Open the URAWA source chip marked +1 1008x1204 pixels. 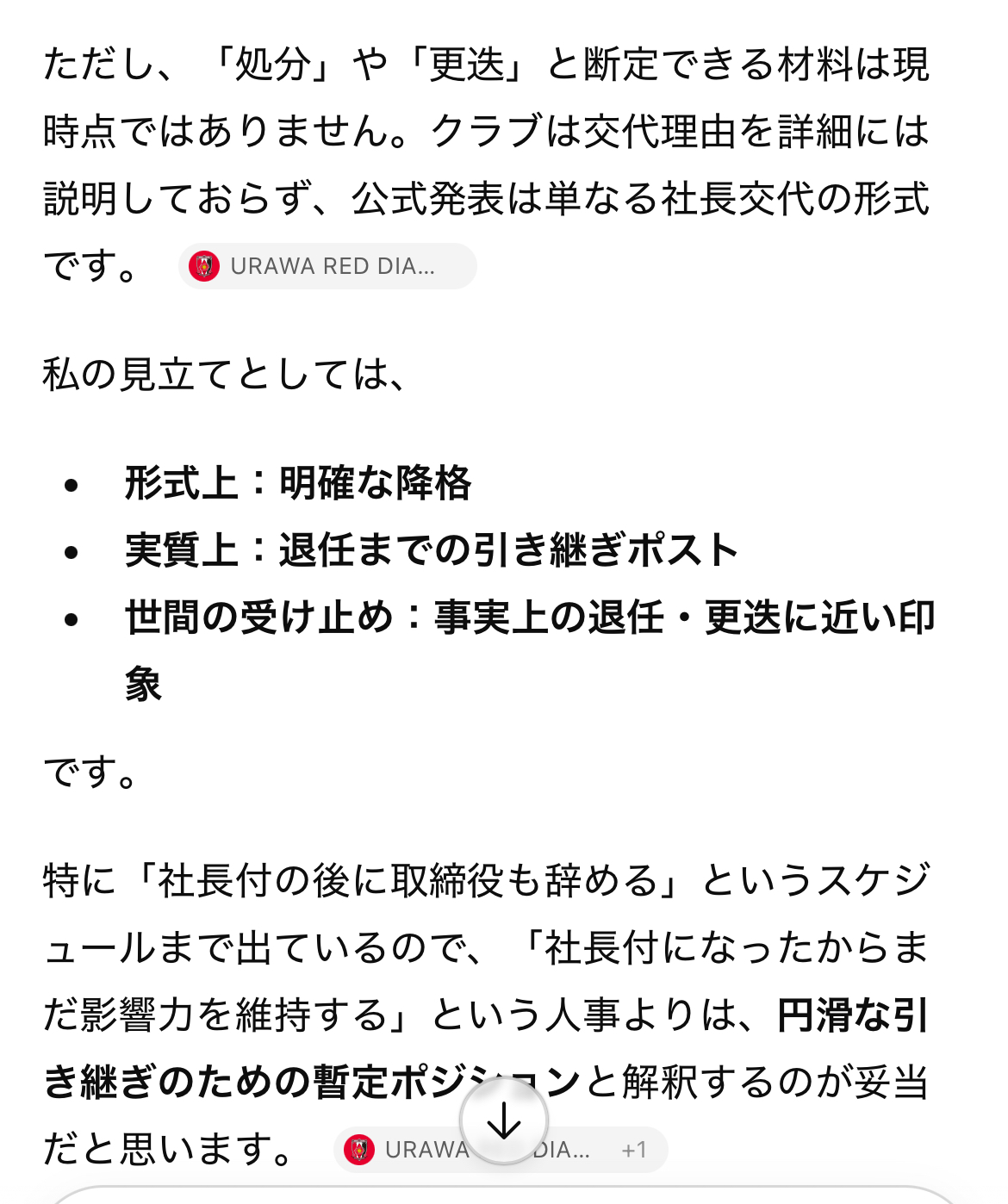501,1150
